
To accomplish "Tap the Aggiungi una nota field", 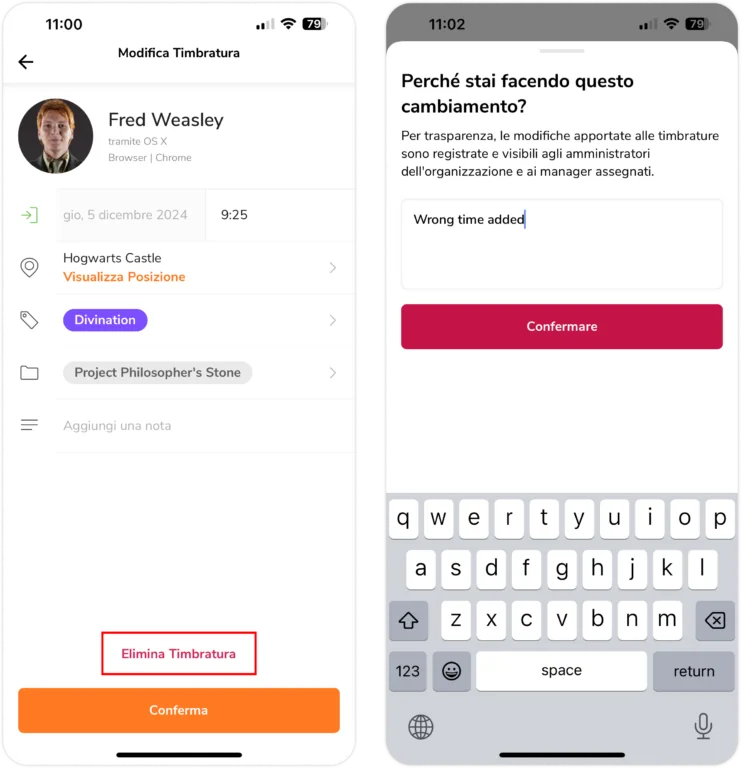I will 200,425.
